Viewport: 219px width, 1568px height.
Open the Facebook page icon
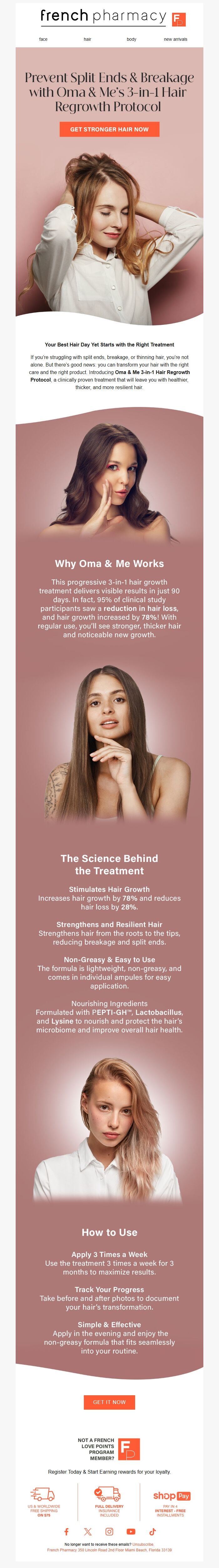(67, 1532)
